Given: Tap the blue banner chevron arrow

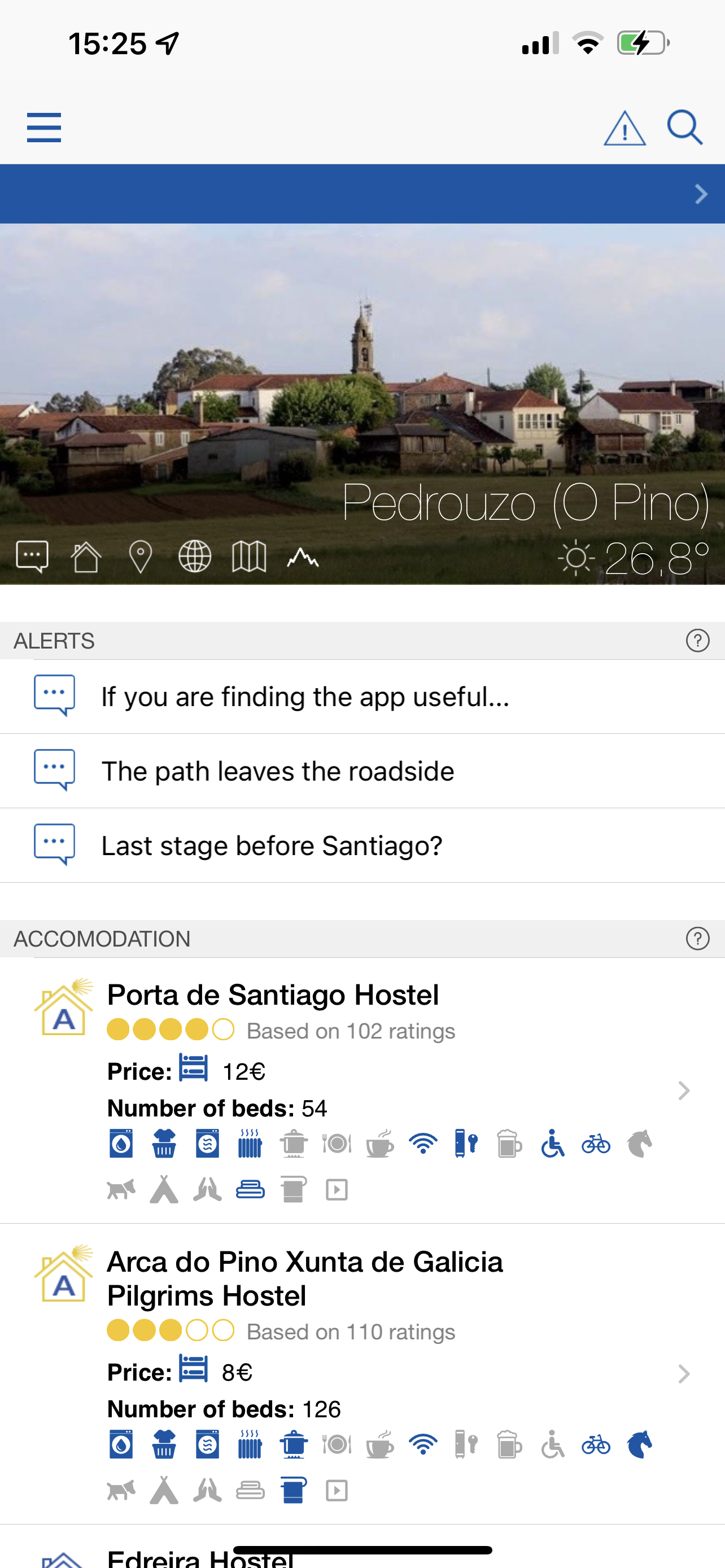Looking at the screenshot, I should (x=701, y=194).
